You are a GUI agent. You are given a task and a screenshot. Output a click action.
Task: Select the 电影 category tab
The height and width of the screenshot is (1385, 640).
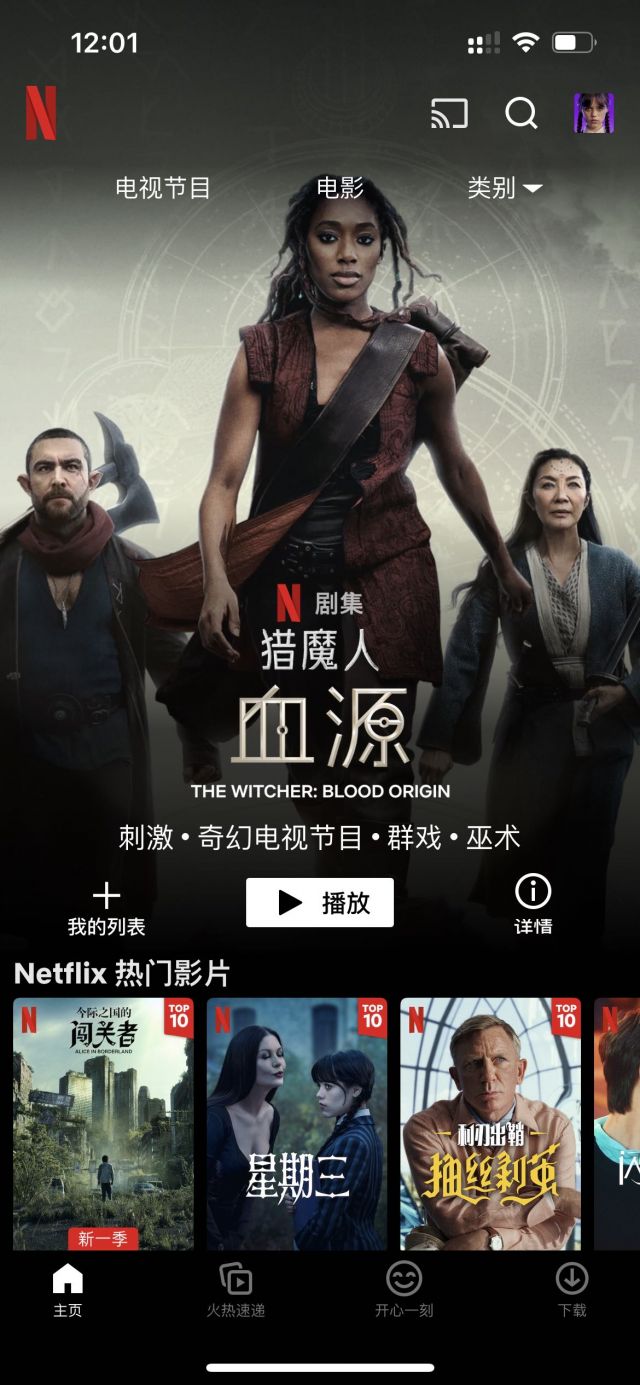tap(340, 188)
